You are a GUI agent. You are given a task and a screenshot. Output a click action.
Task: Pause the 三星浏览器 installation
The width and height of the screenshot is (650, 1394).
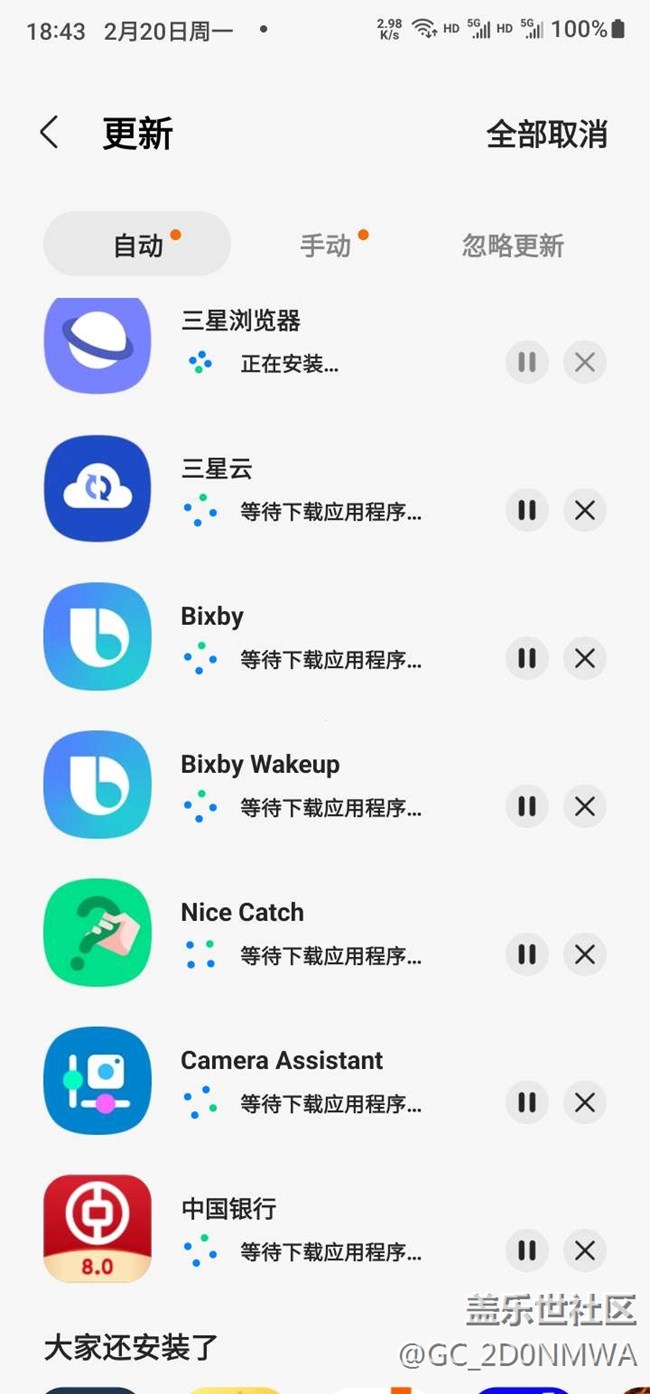[527, 362]
